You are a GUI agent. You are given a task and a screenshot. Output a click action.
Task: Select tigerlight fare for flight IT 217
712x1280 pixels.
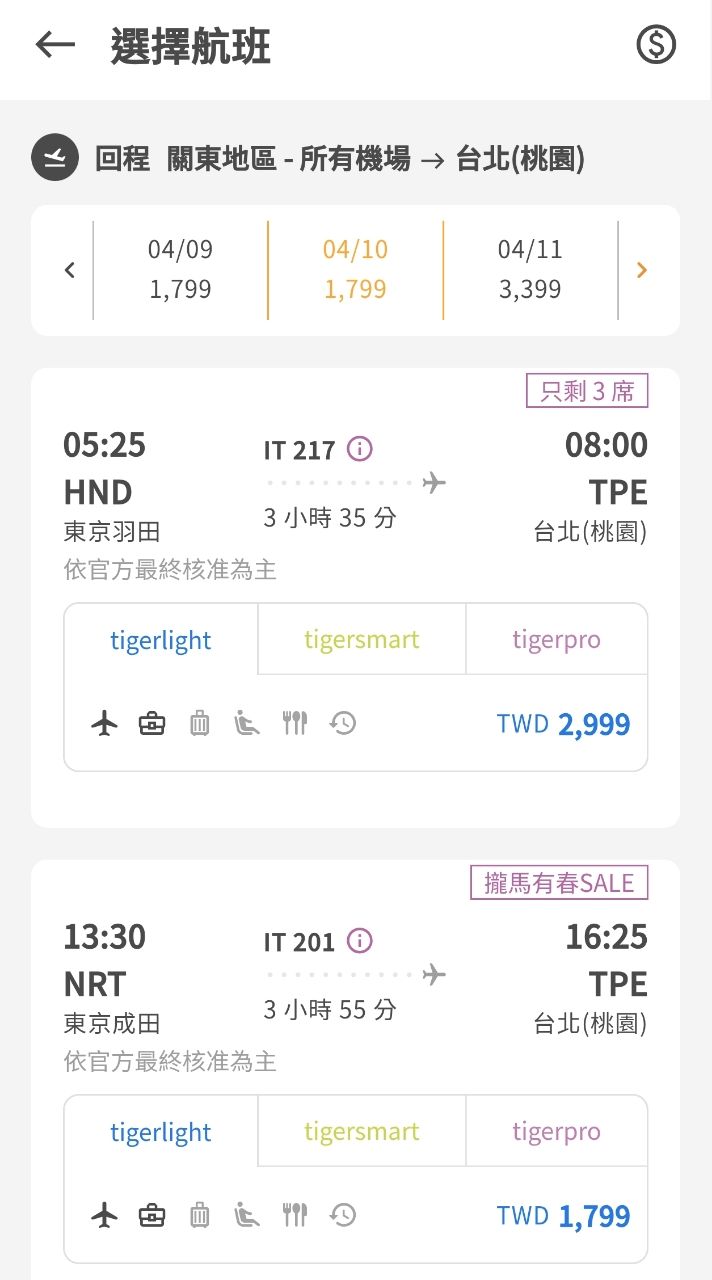[161, 640]
